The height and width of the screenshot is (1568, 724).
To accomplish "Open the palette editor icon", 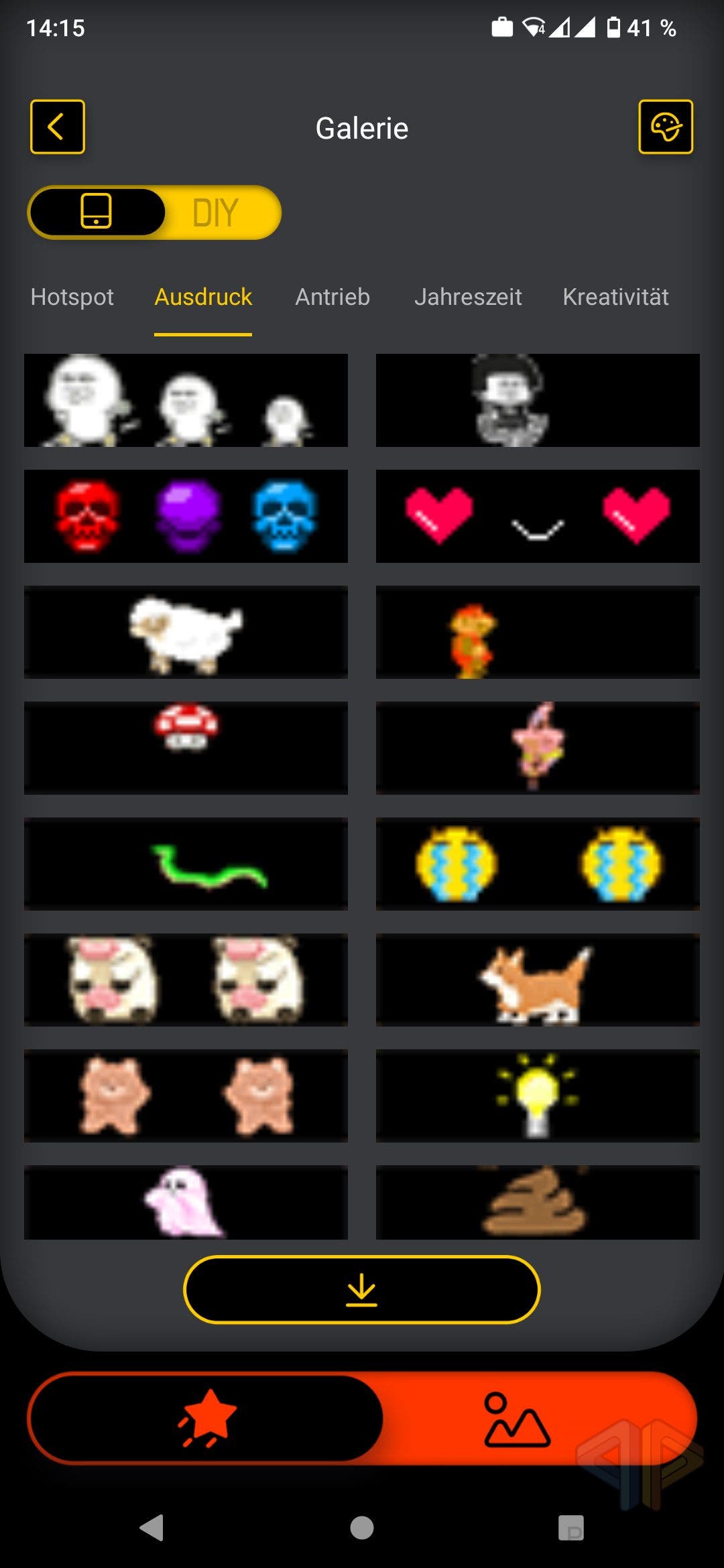I will click(666, 127).
